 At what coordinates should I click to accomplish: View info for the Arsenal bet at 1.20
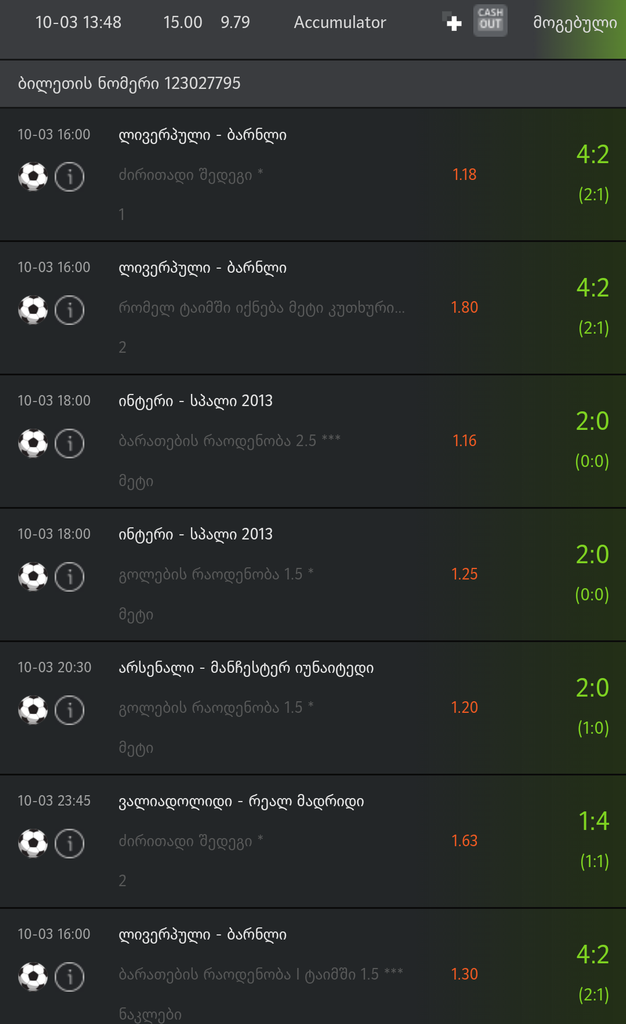[x=69, y=710]
